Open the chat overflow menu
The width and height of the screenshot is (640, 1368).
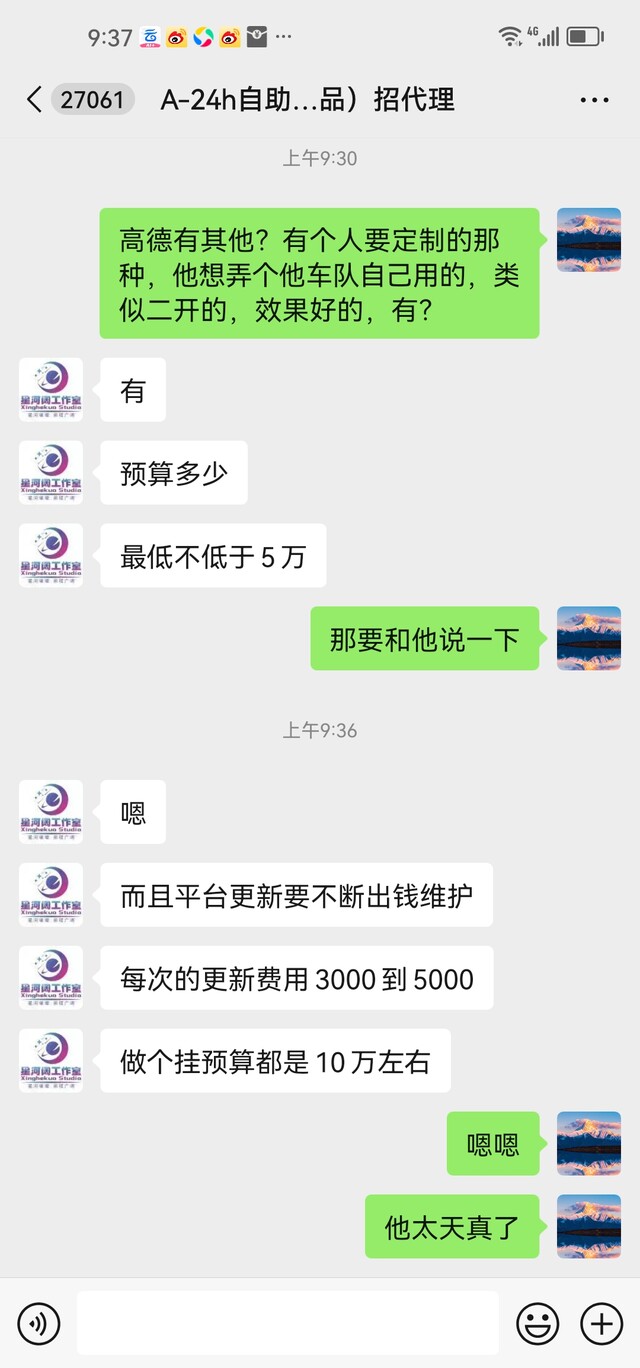[594, 100]
